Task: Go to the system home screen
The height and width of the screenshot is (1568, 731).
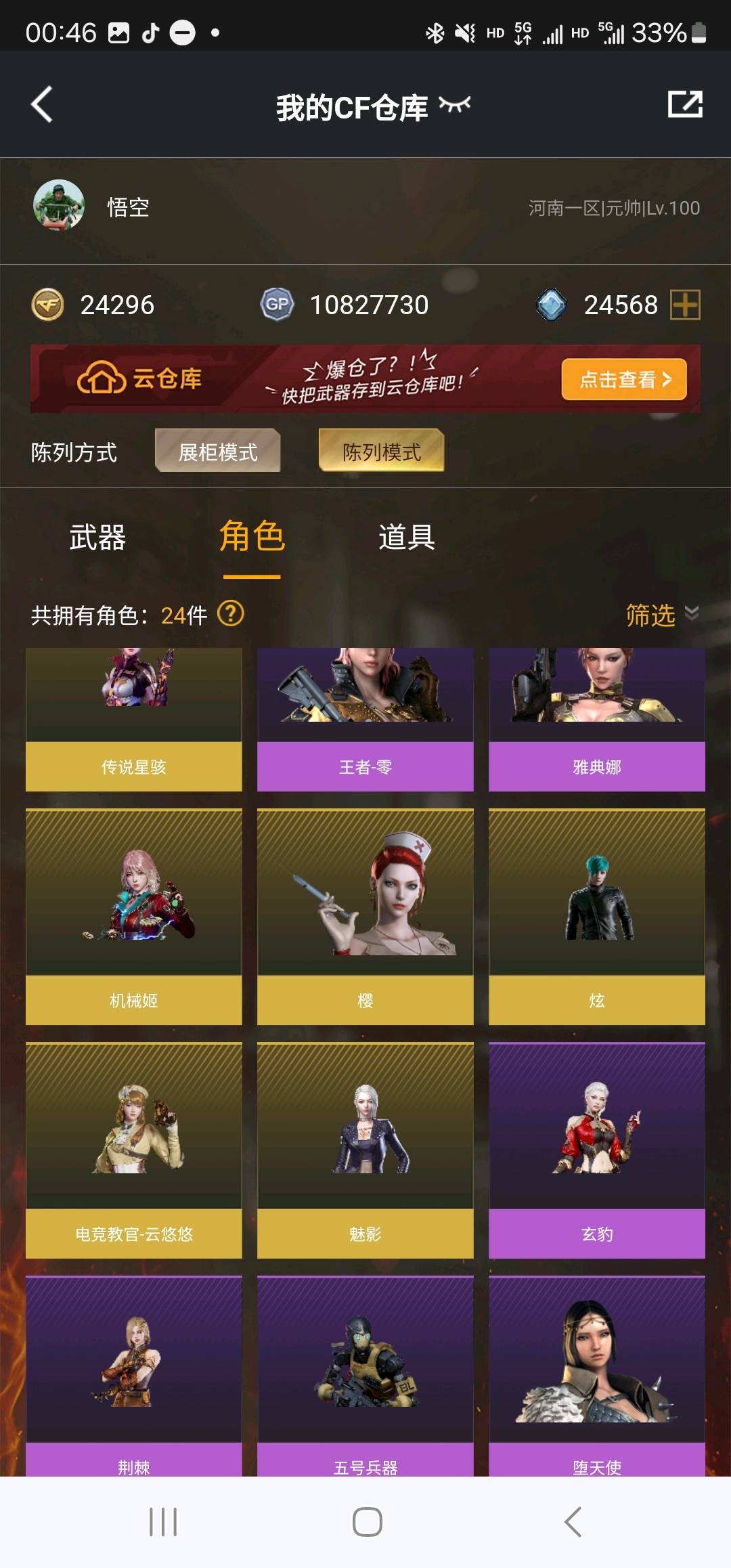Action: click(367, 1522)
